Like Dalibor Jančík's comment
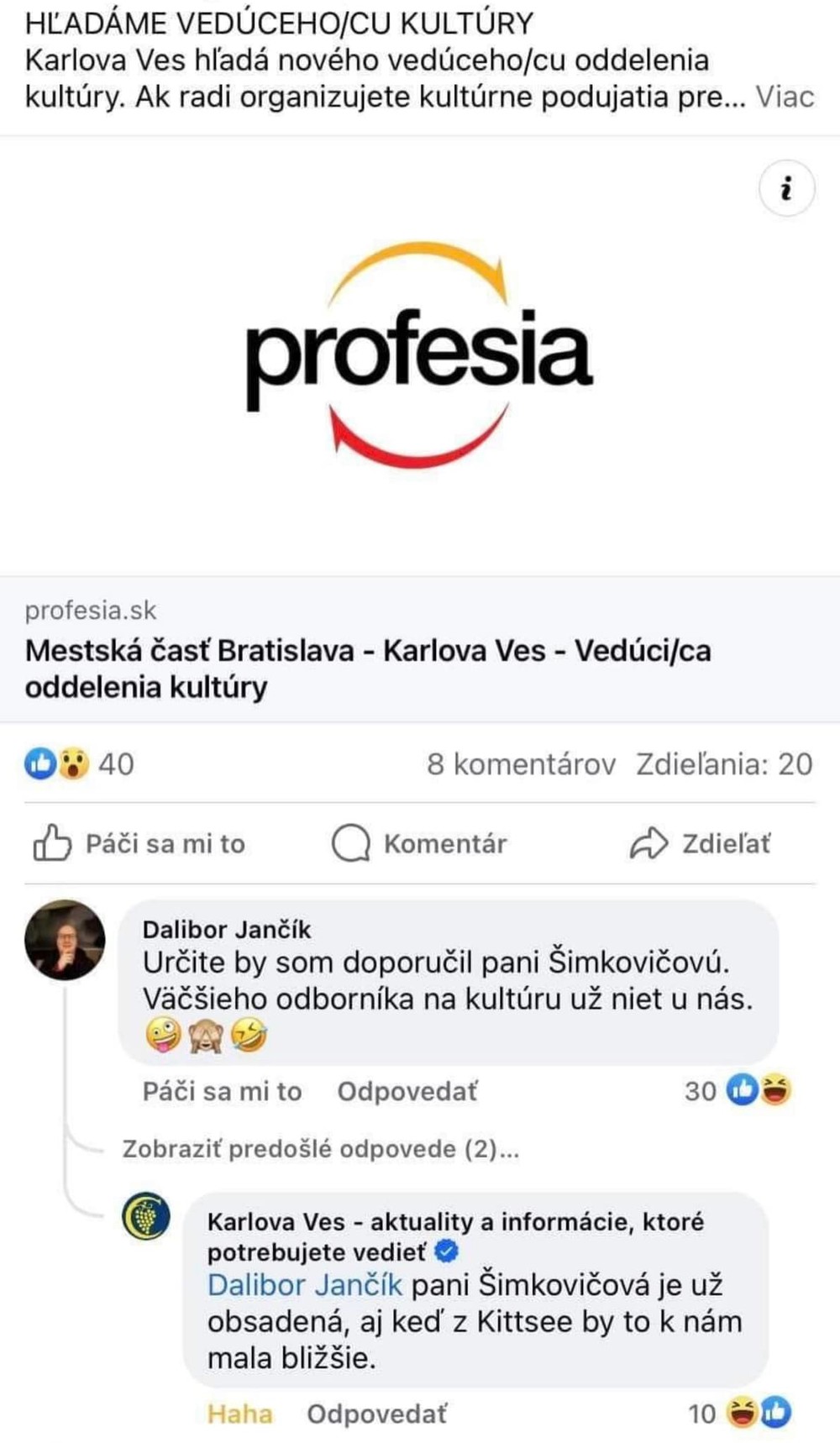Viewport: 840px width, 1443px height. [222, 1091]
